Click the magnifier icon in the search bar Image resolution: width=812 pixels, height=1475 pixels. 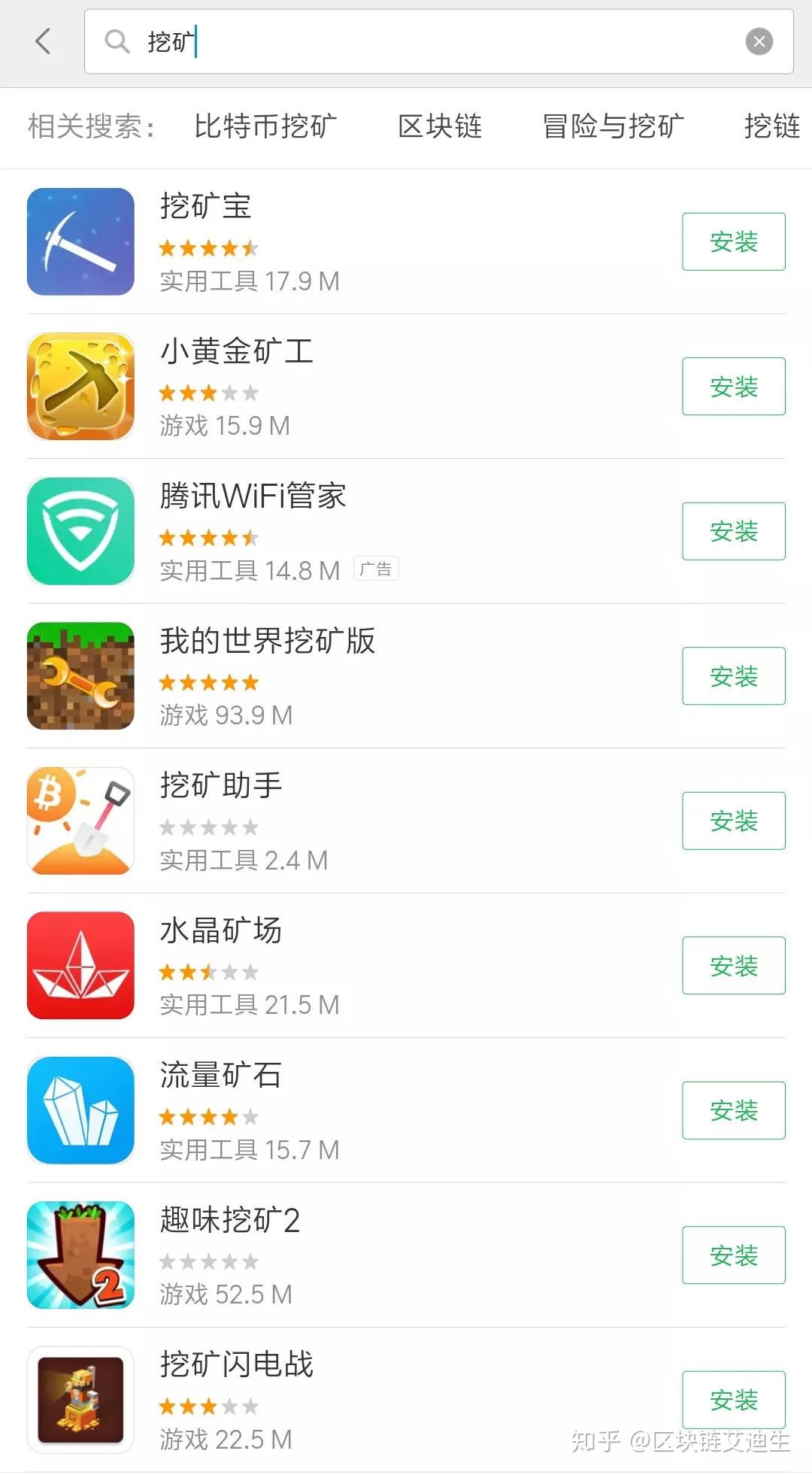[x=117, y=41]
